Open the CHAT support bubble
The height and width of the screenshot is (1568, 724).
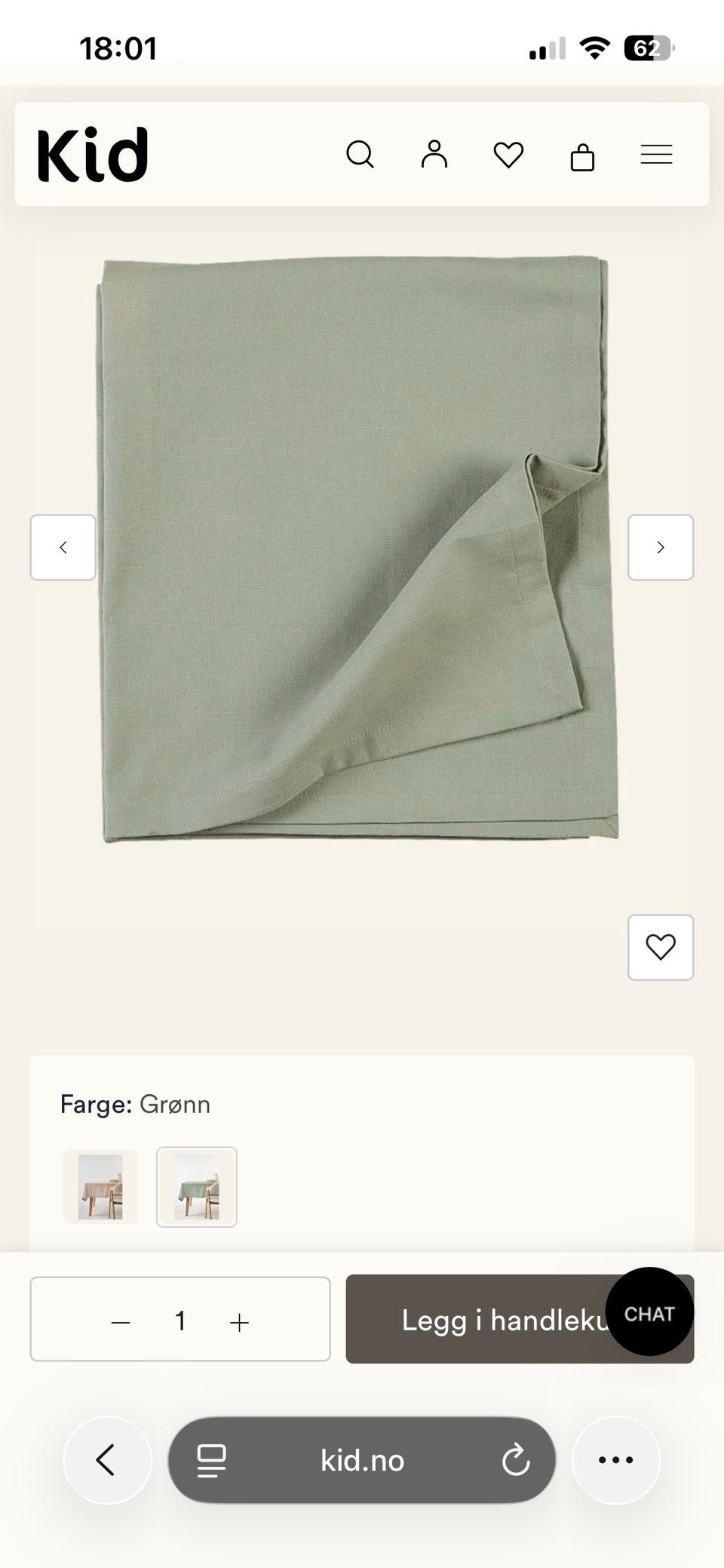coord(649,1314)
